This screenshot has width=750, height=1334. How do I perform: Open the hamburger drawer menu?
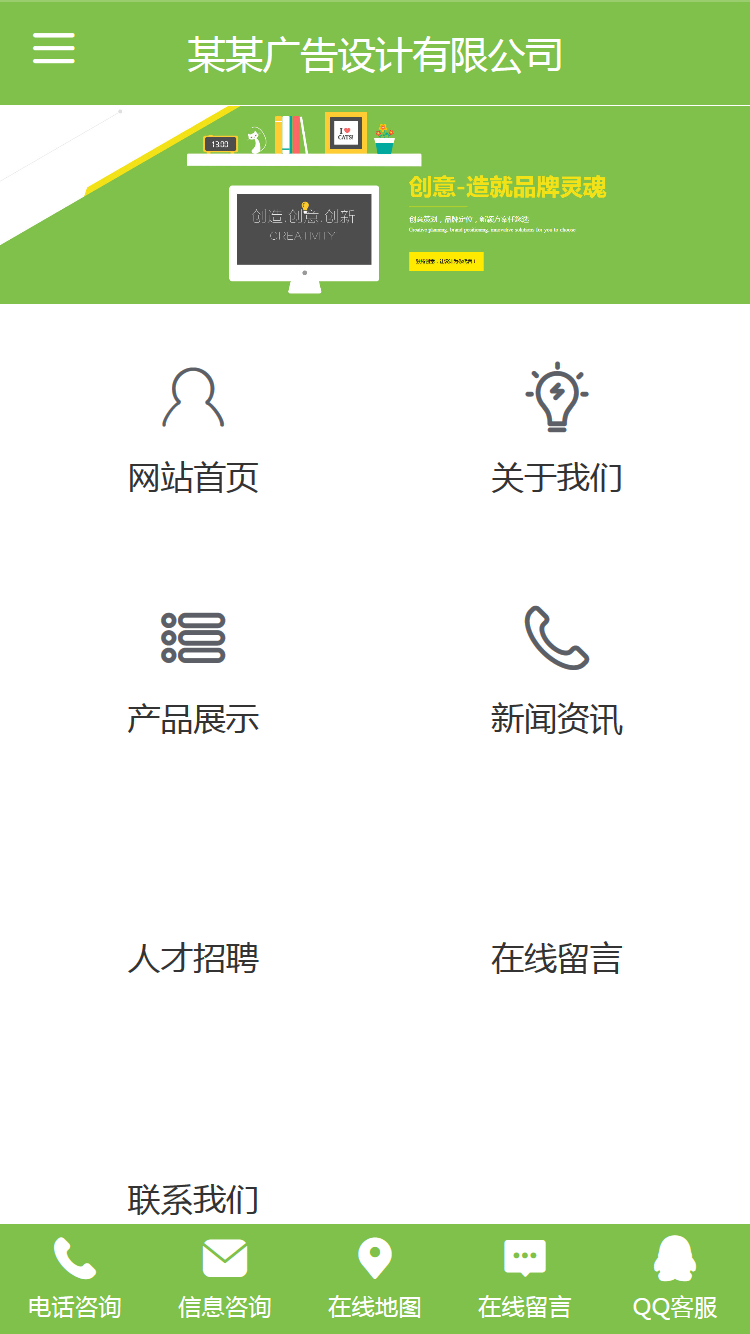[54, 48]
